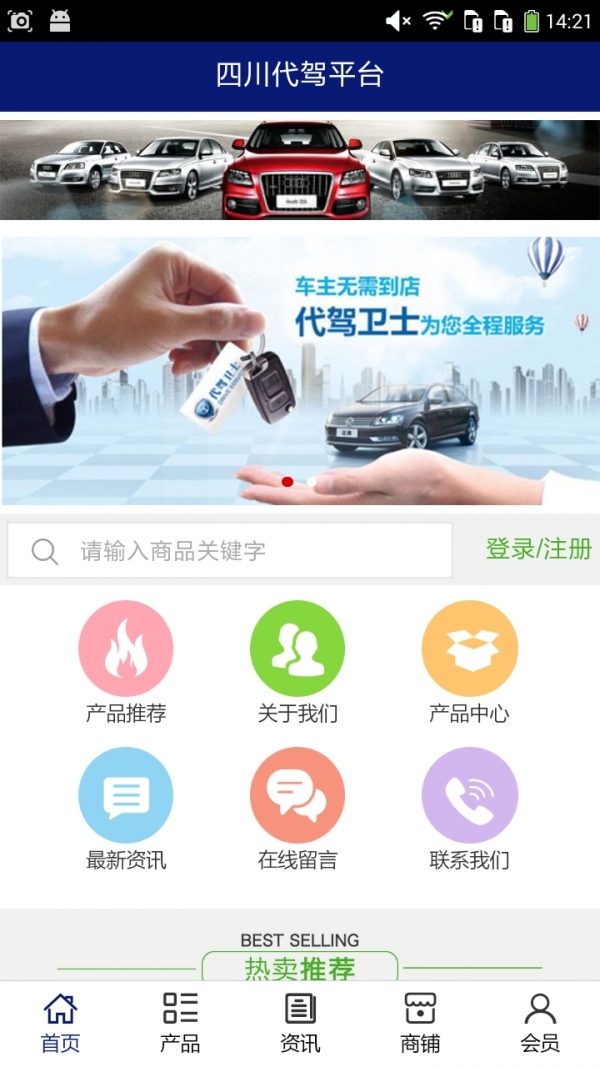Switch to the 会员 member tab
Screen dimensions: 600x1067
click(540, 1023)
